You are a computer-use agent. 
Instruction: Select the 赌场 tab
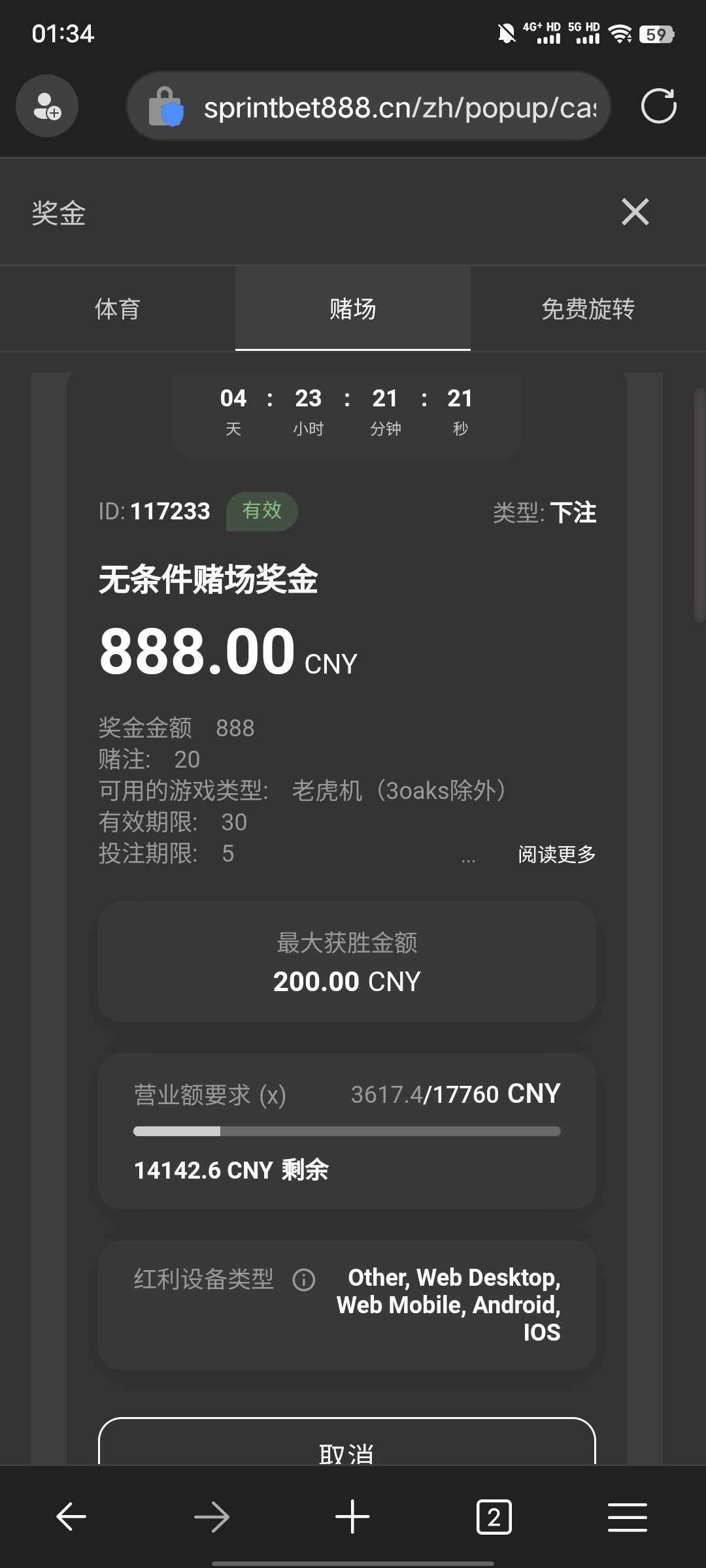353,309
